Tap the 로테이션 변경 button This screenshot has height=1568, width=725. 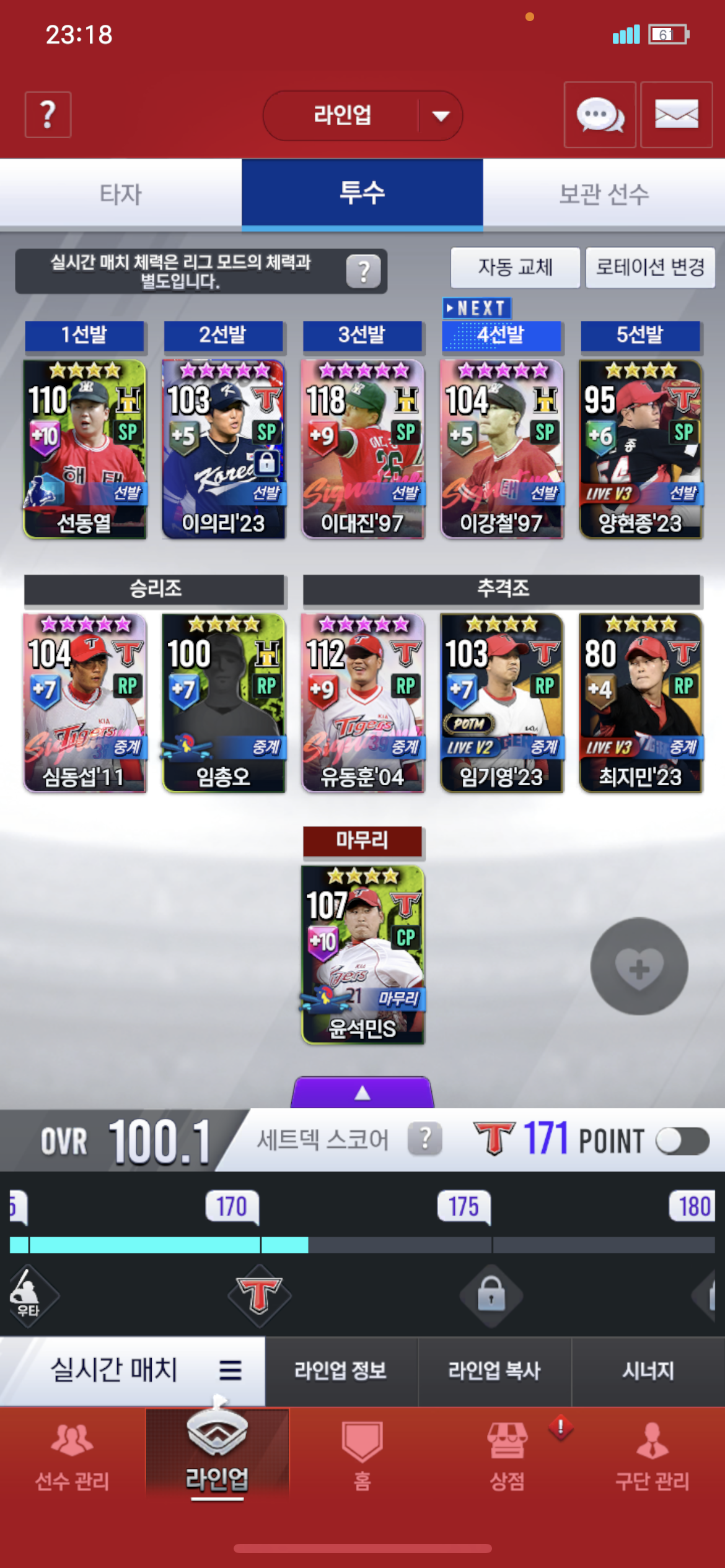click(650, 268)
